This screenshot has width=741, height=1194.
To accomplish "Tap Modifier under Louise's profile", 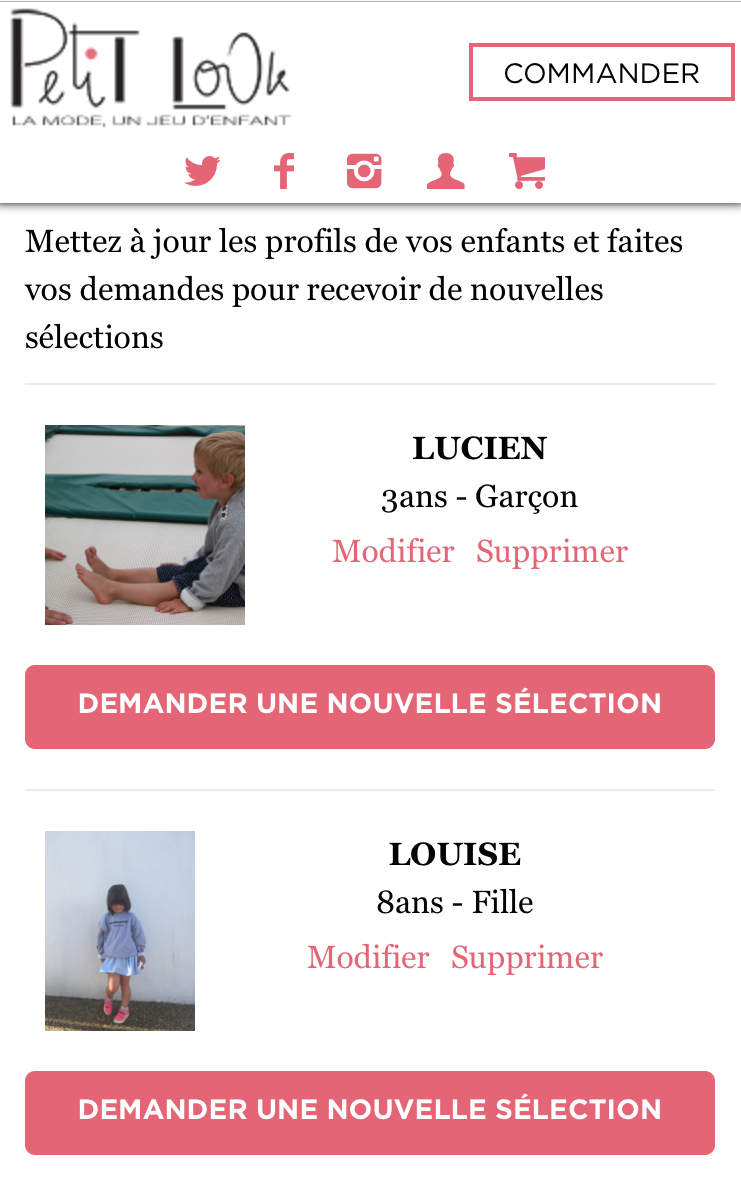I will [x=368, y=957].
